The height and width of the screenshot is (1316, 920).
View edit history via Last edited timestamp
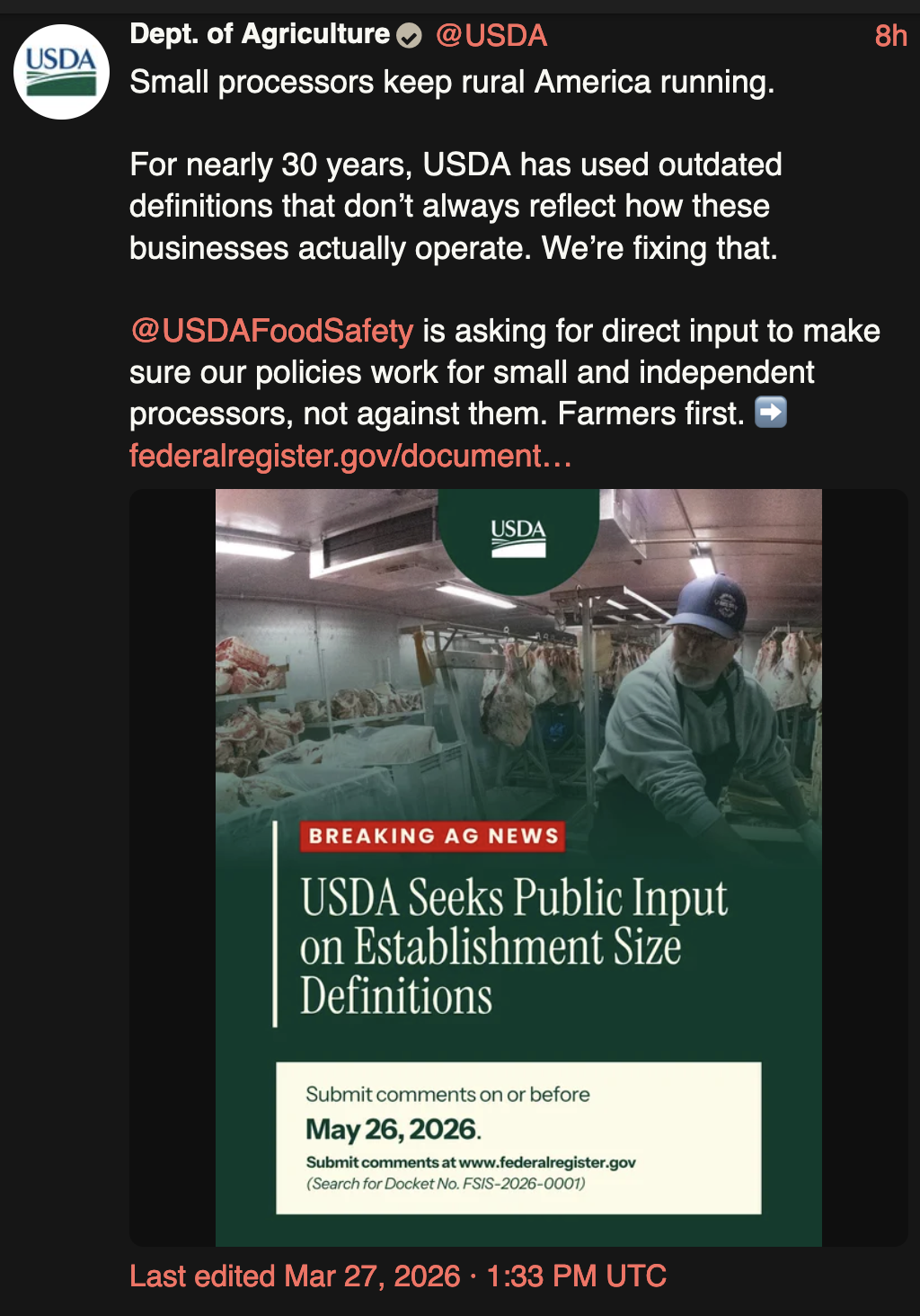pyautogui.click(x=397, y=1276)
